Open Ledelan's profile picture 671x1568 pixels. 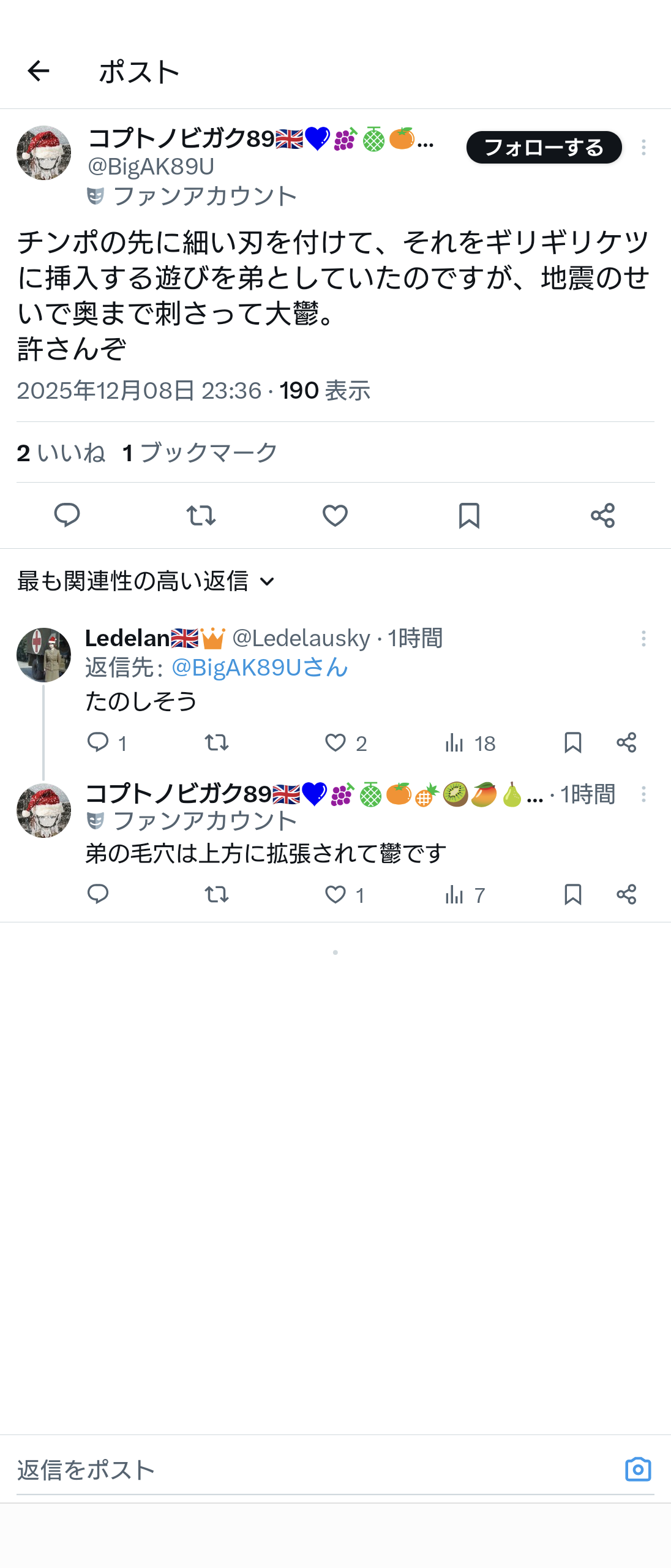coord(43,655)
